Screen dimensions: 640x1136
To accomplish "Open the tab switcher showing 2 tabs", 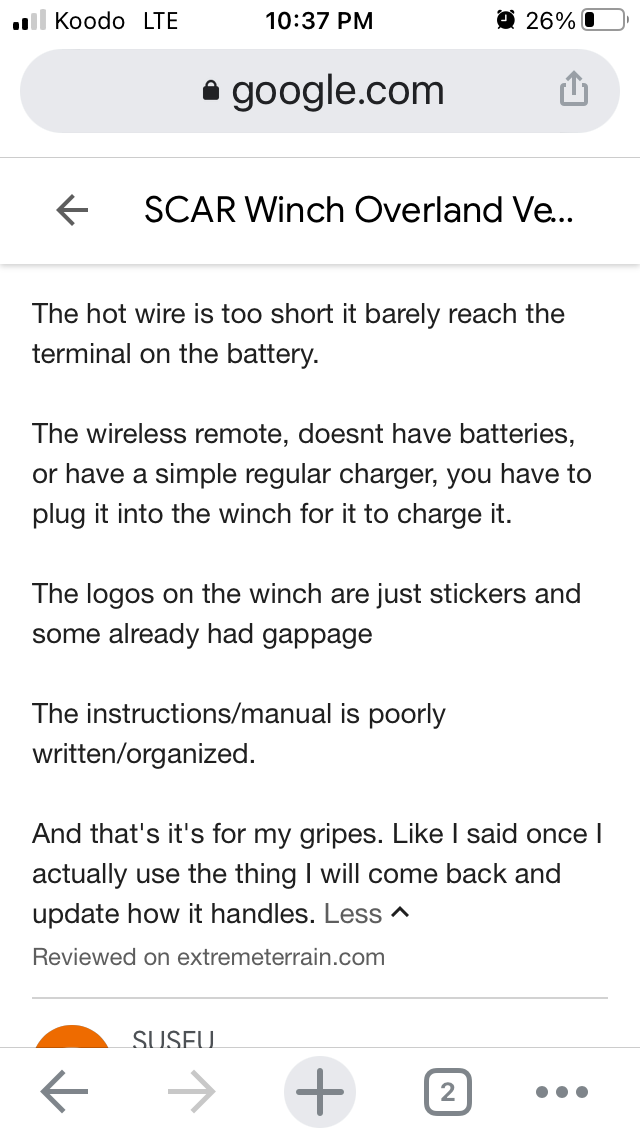I will click(447, 1092).
